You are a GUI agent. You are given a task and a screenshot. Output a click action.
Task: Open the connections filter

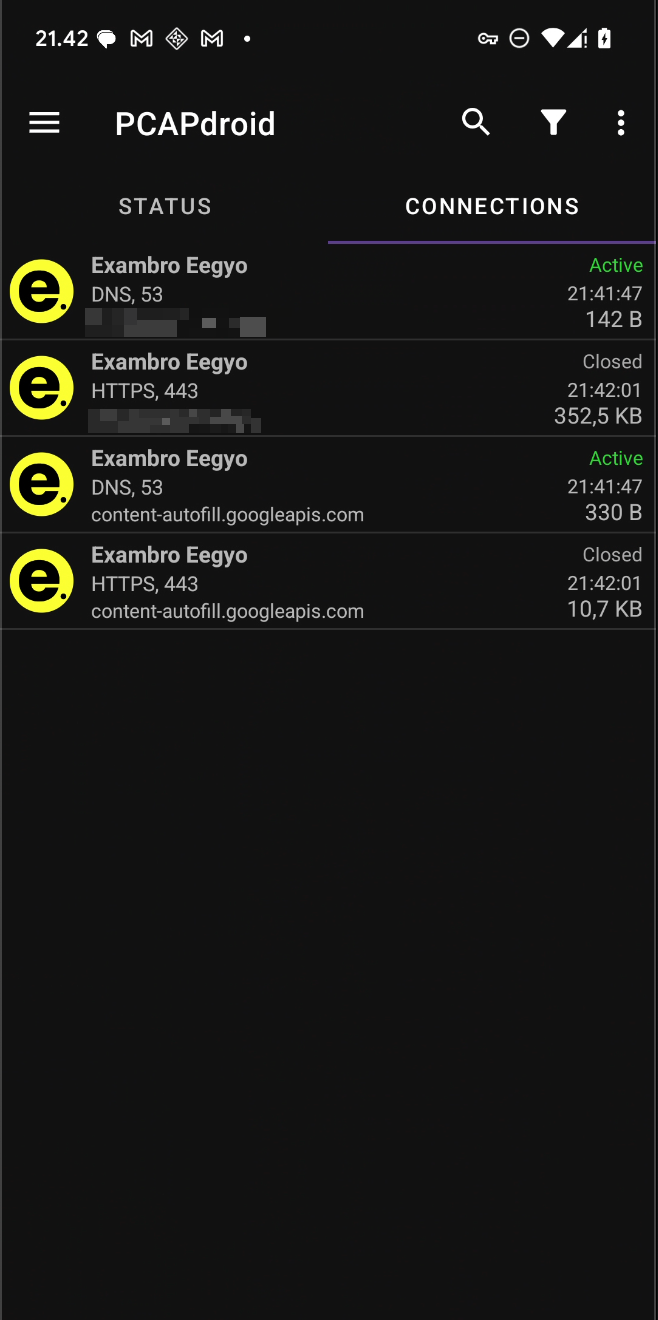pyautogui.click(x=553, y=122)
